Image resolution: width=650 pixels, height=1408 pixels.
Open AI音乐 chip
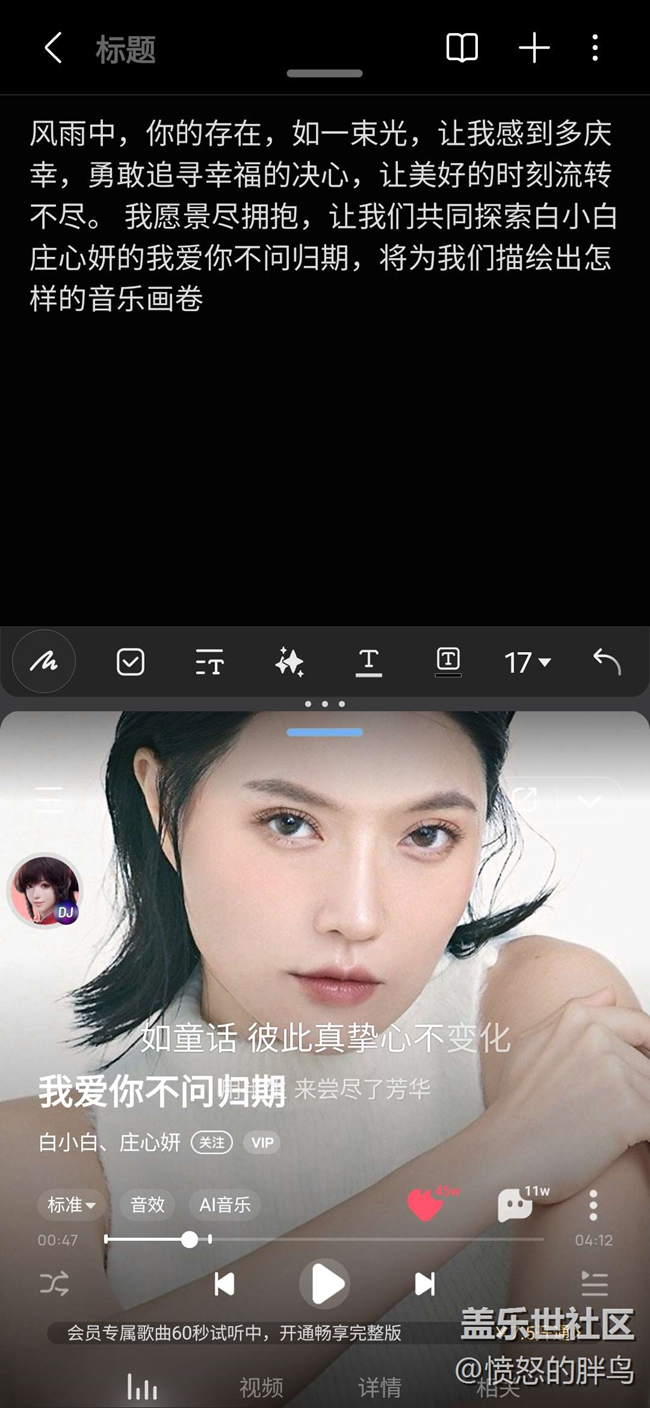225,1205
